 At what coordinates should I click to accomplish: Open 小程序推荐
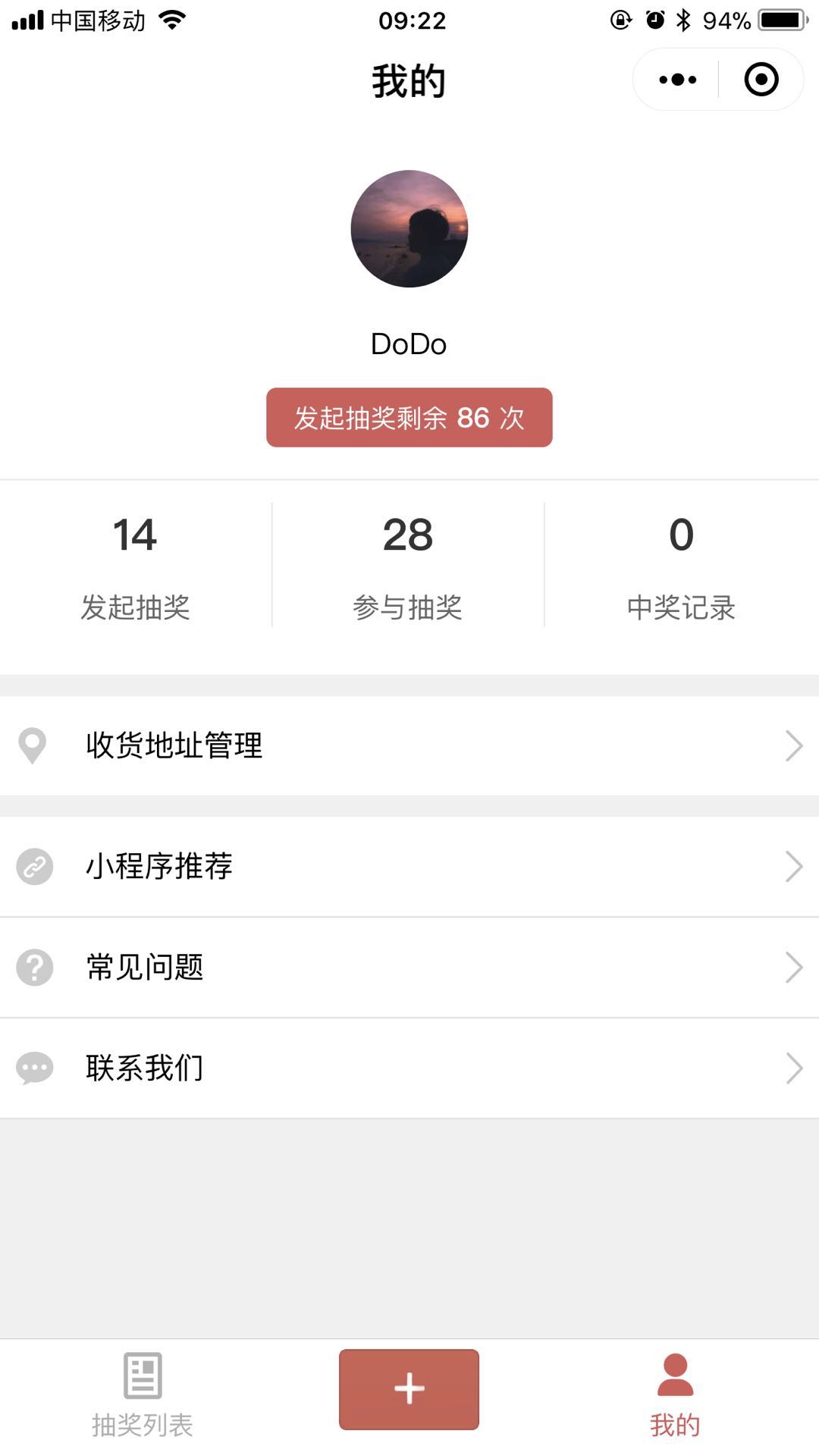[409, 866]
